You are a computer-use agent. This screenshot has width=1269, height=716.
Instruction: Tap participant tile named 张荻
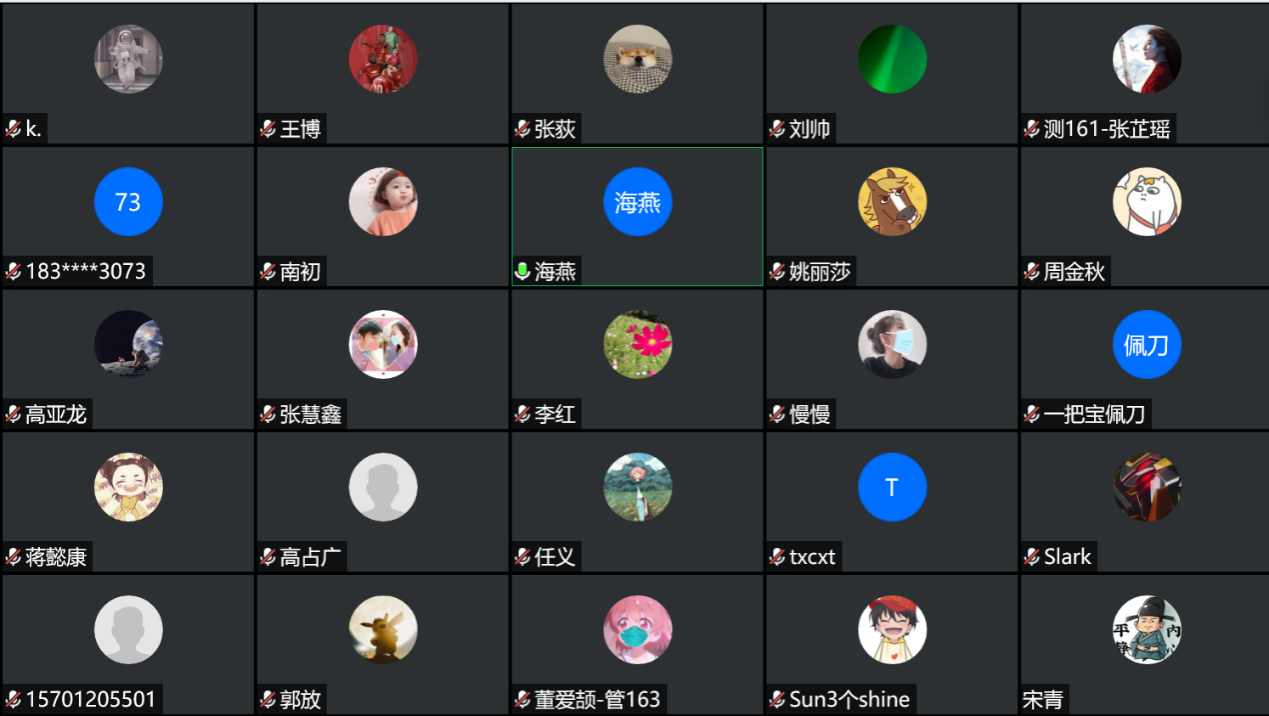pyautogui.click(x=637, y=73)
